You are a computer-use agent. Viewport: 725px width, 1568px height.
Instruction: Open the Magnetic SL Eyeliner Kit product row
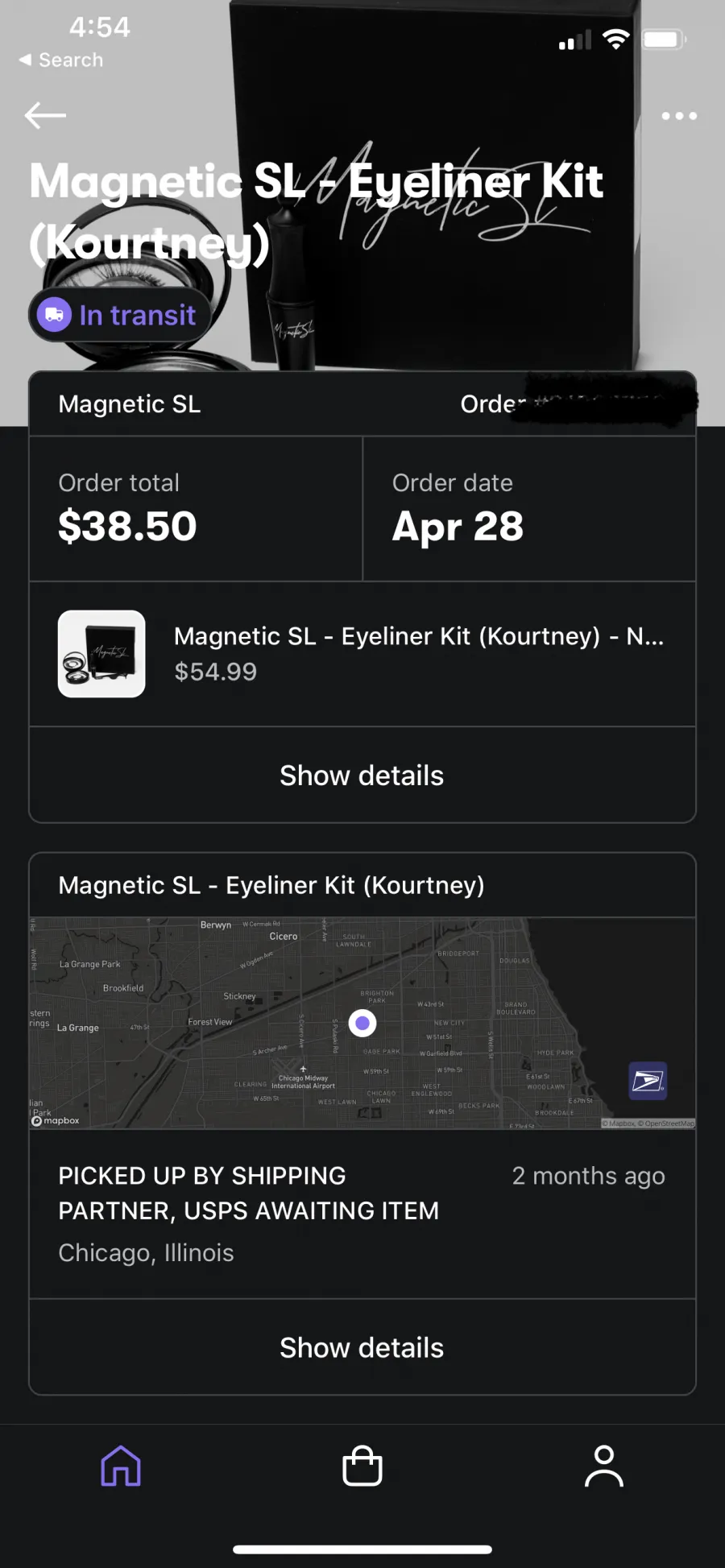click(362, 654)
